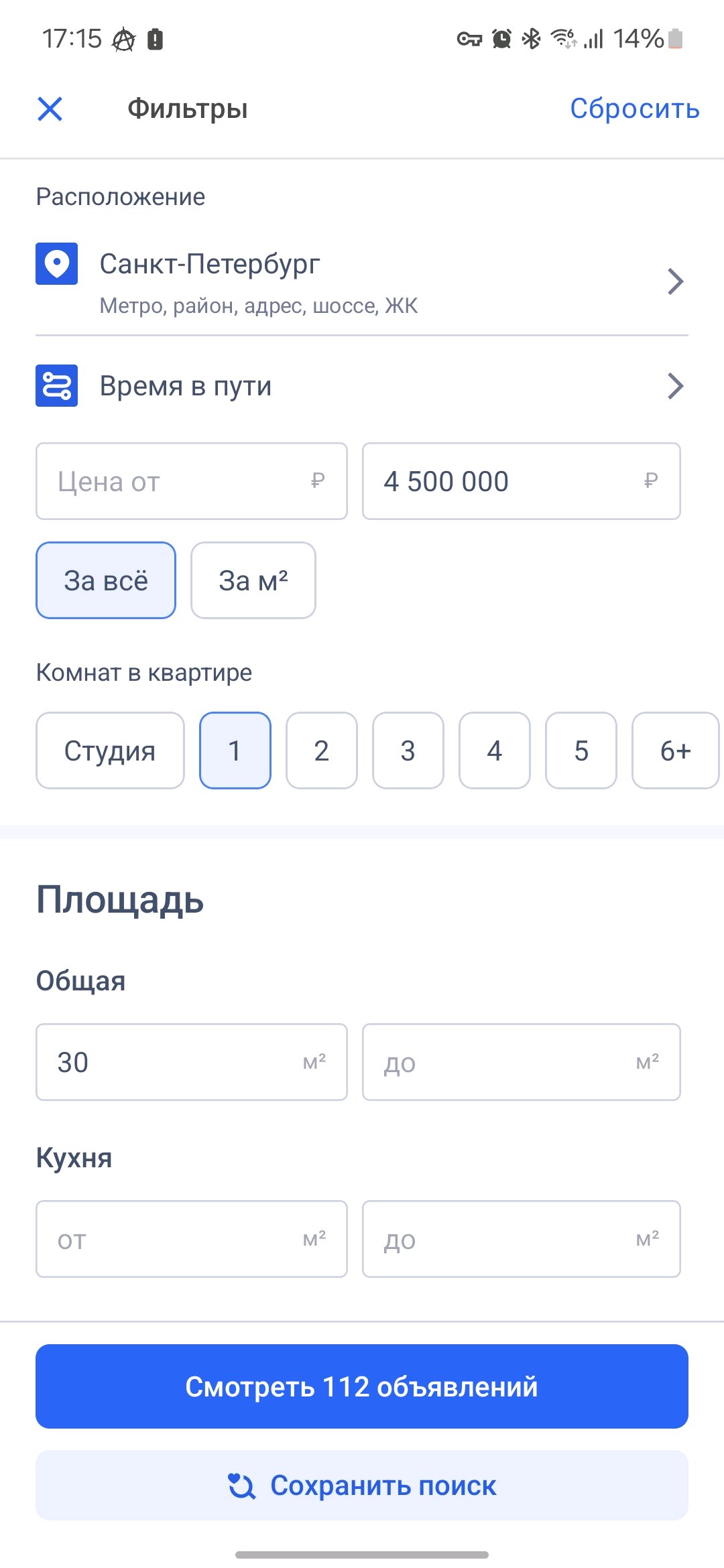Select the 6+ rooms chip
The image size is (724, 1568).
click(676, 750)
